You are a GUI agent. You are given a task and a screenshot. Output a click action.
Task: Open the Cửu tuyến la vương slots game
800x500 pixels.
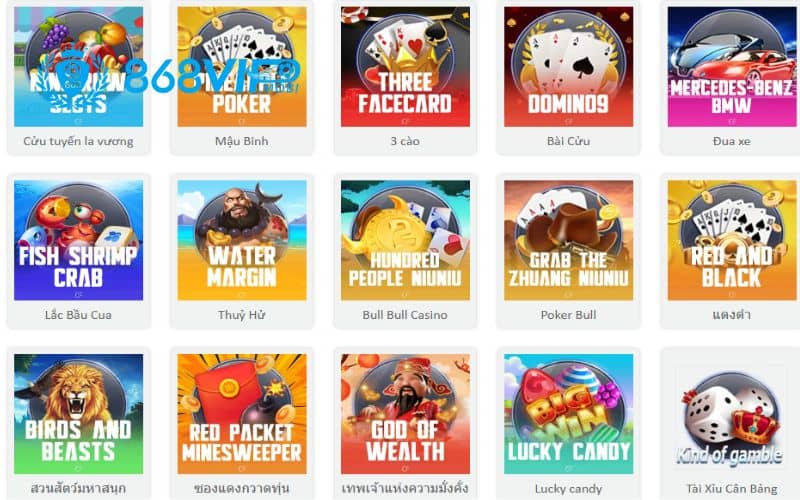pyautogui.click(x=78, y=67)
